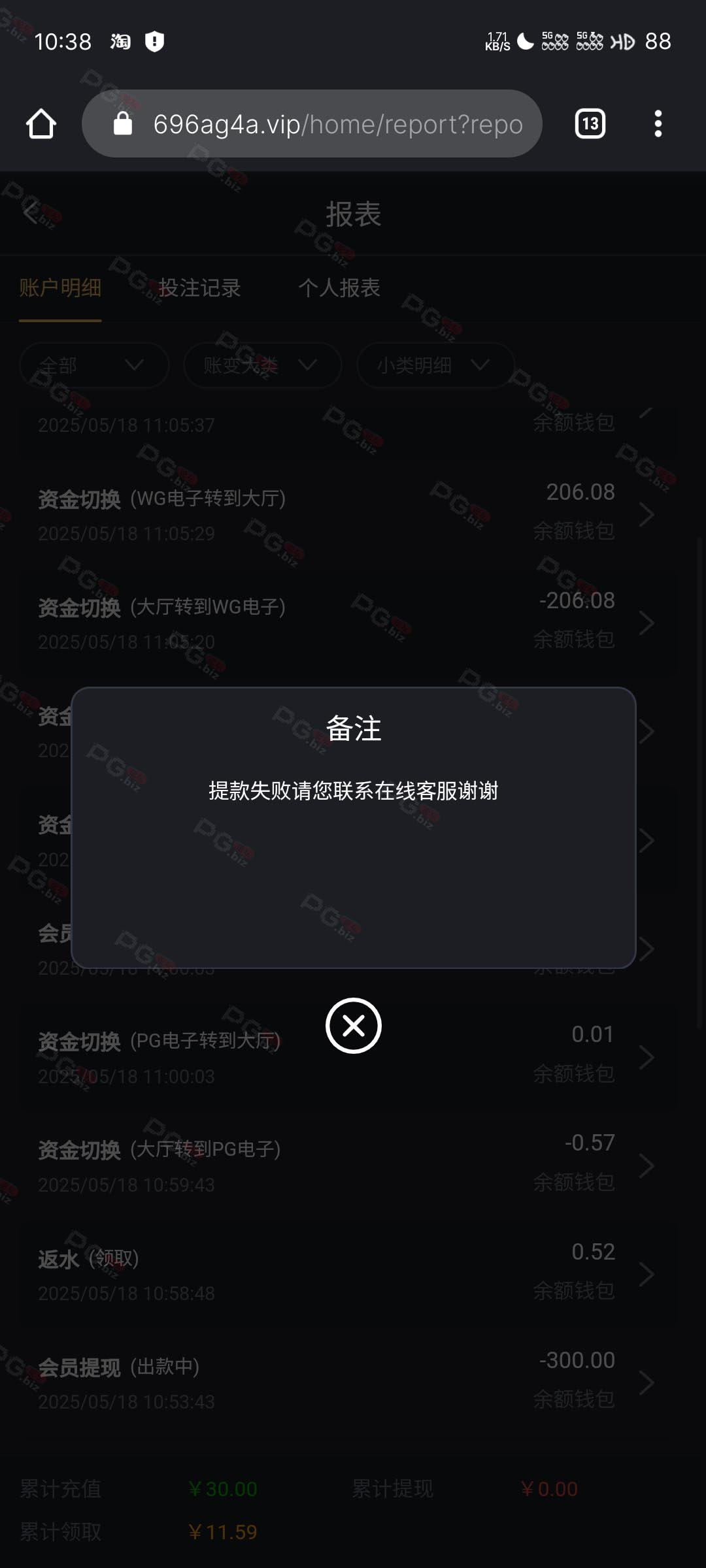Go back from the 报表 page

31,213
